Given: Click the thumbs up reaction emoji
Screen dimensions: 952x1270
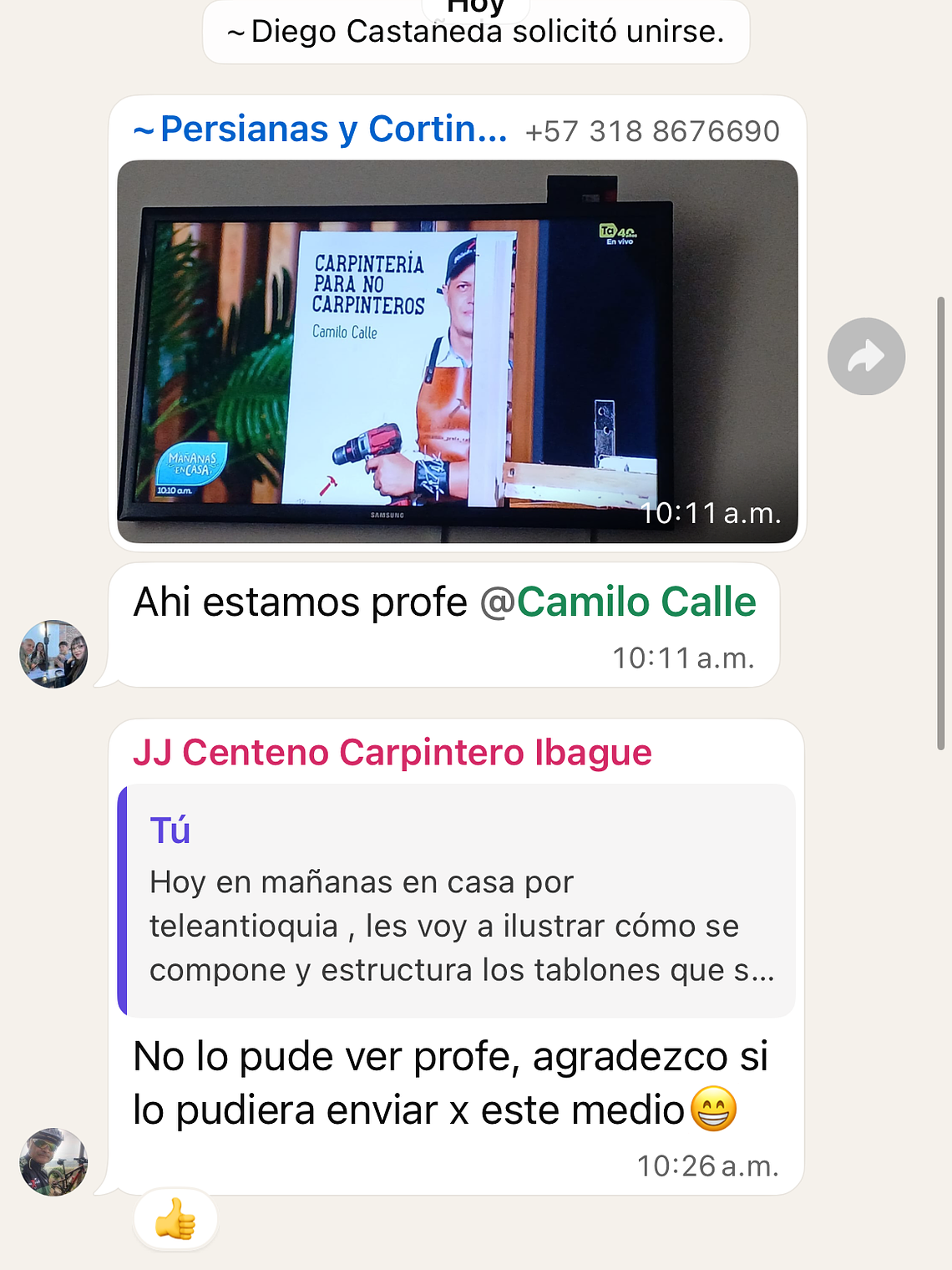Looking at the screenshot, I should pos(175,1220).
